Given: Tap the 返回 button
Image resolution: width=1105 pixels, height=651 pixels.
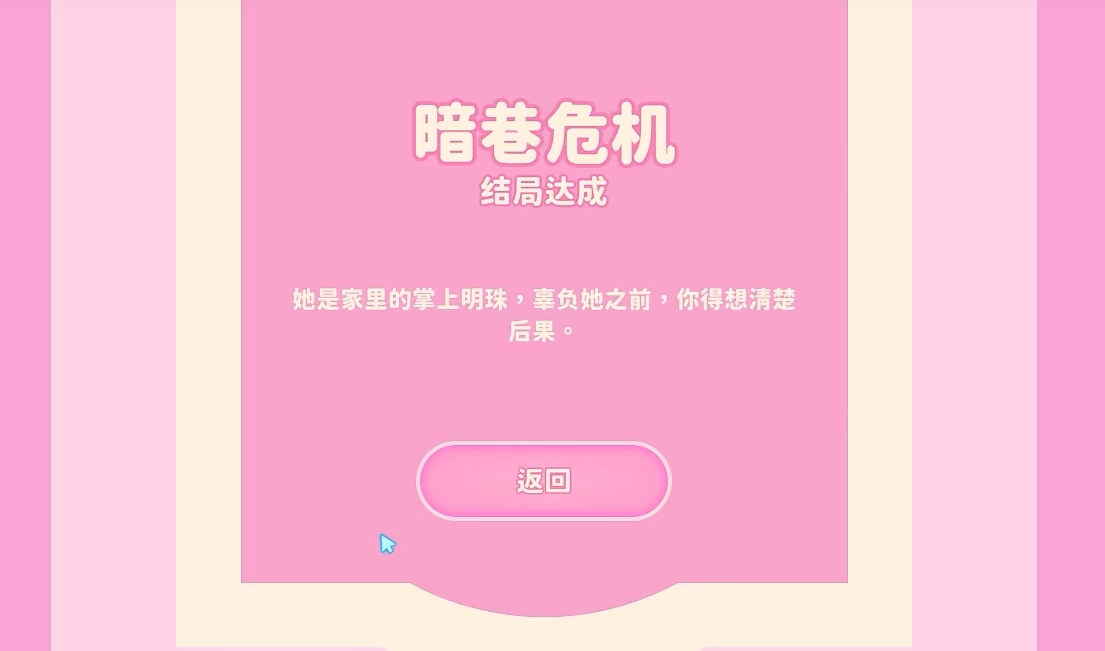Looking at the screenshot, I should click(x=543, y=481).
